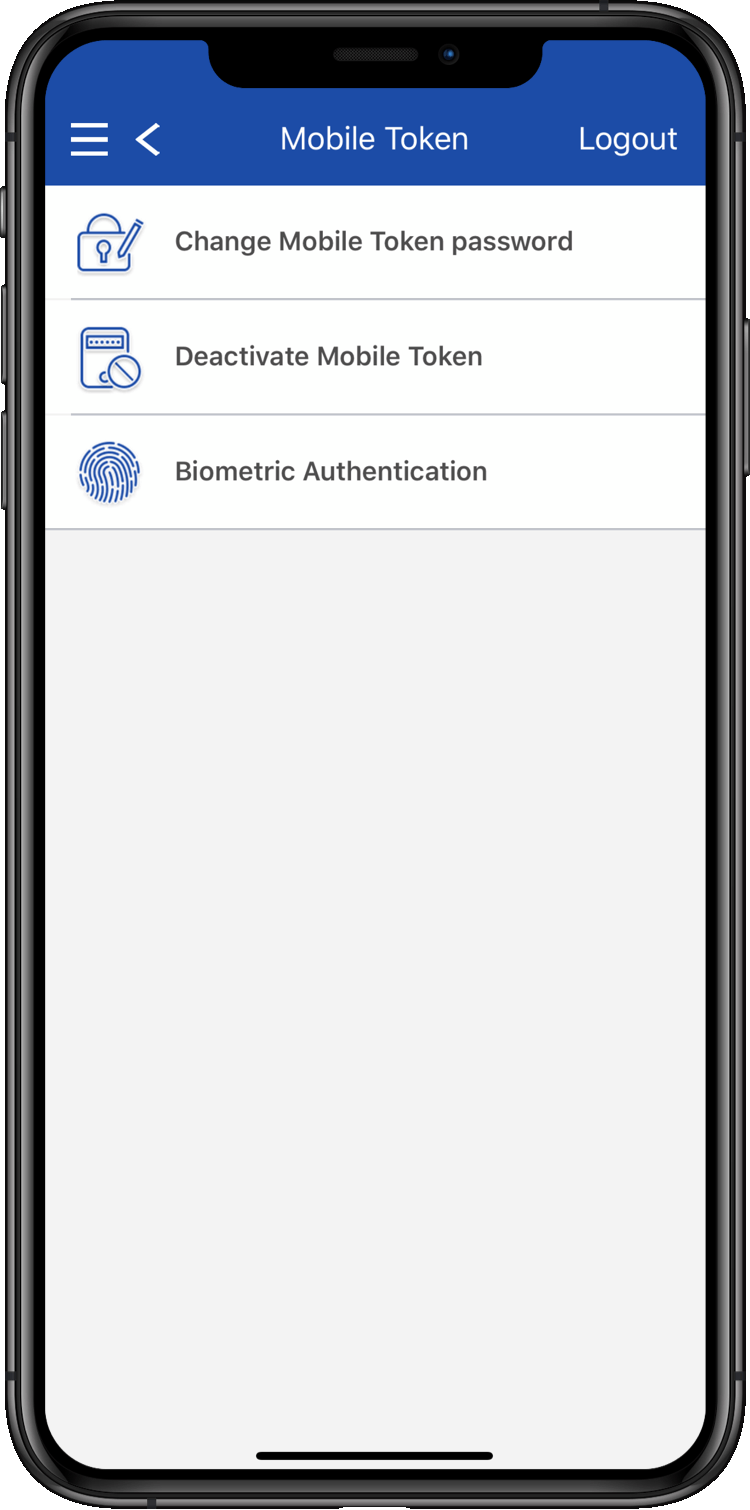
Task: Go back using the arrow icon
Action: tap(148, 139)
